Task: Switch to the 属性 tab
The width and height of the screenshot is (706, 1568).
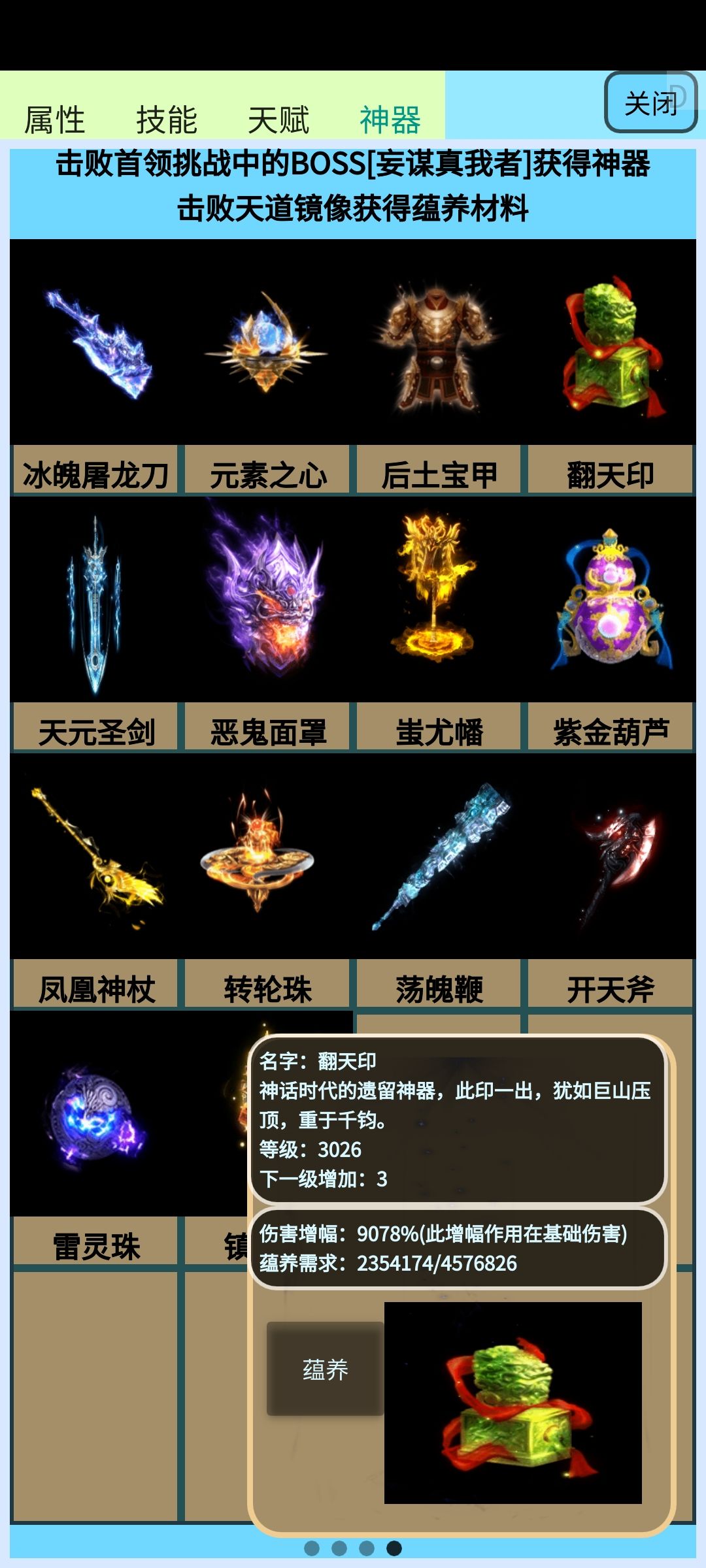Action: pyautogui.click(x=55, y=120)
